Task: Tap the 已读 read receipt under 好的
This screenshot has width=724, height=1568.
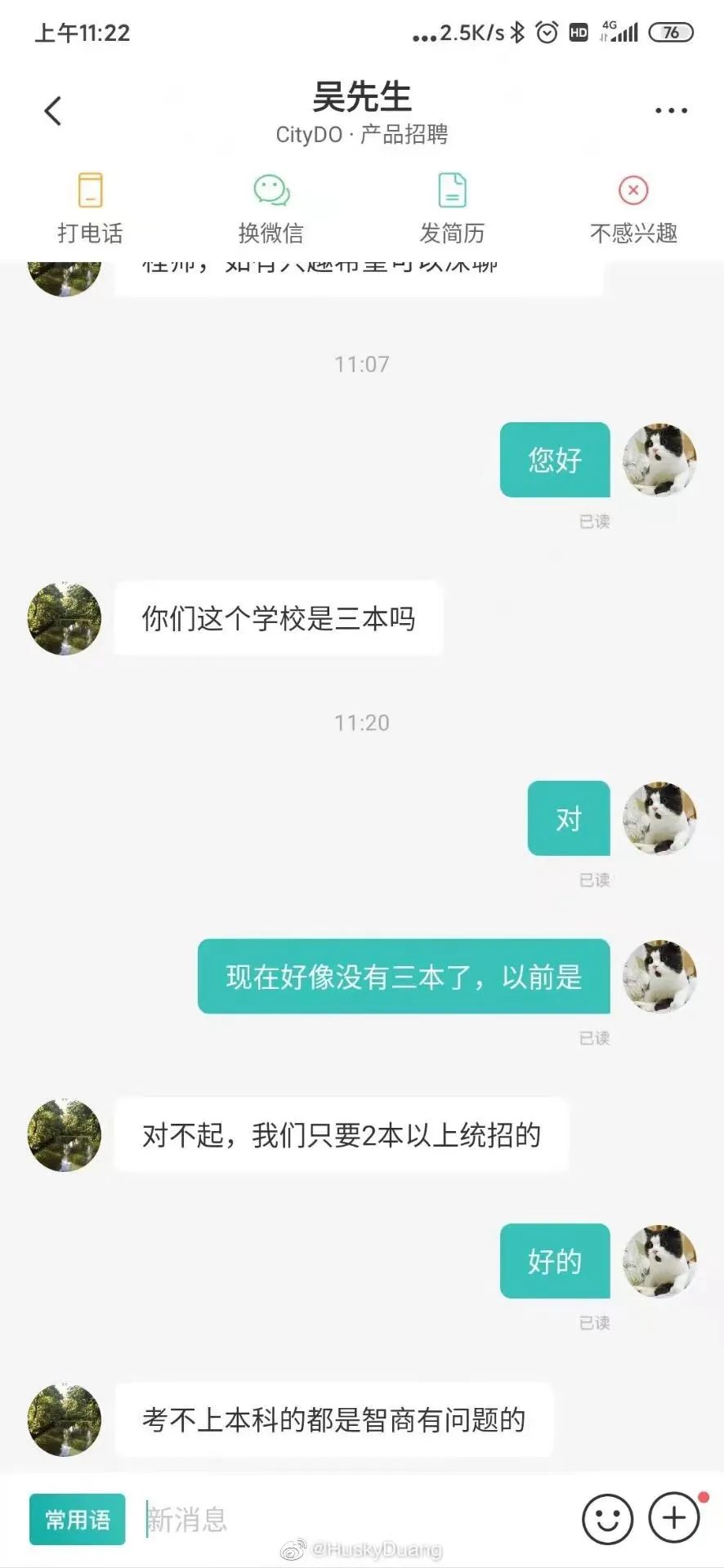Action: coord(595,1319)
